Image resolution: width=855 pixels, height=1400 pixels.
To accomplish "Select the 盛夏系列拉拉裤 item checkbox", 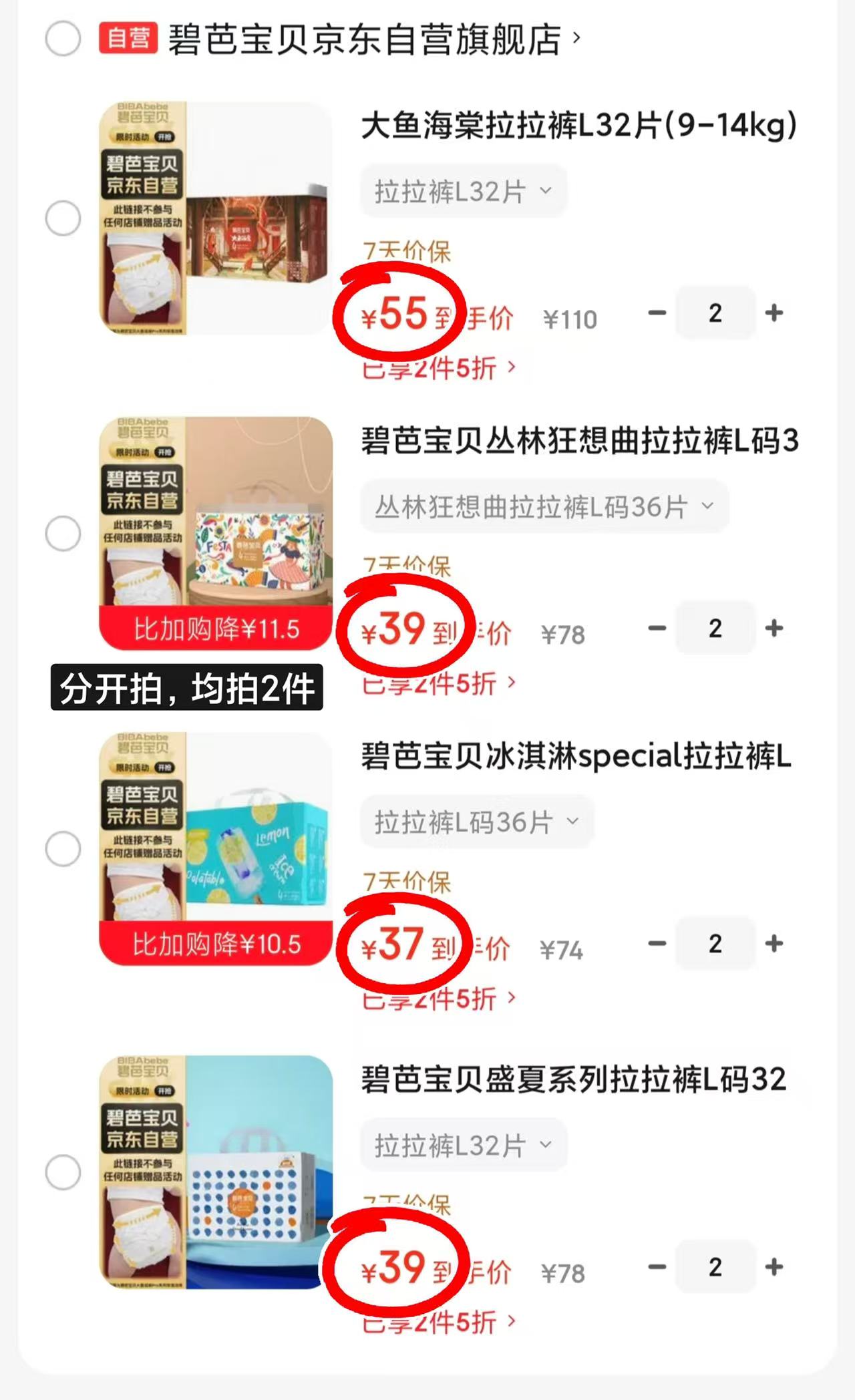I will pyautogui.click(x=63, y=1172).
